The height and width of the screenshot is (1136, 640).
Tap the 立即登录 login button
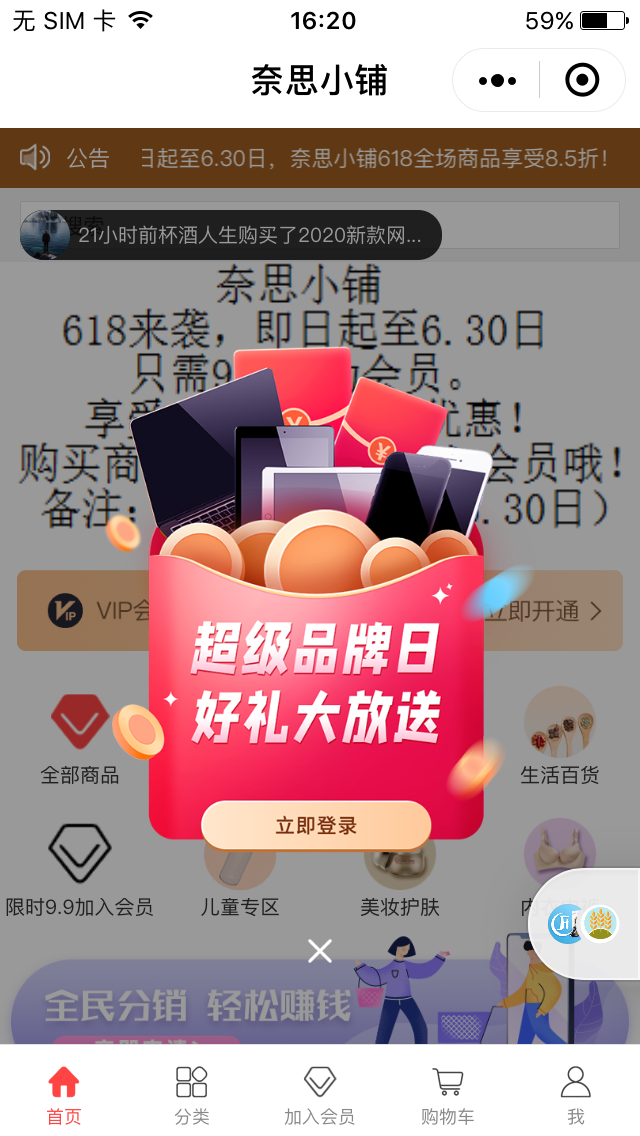click(x=316, y=826)
